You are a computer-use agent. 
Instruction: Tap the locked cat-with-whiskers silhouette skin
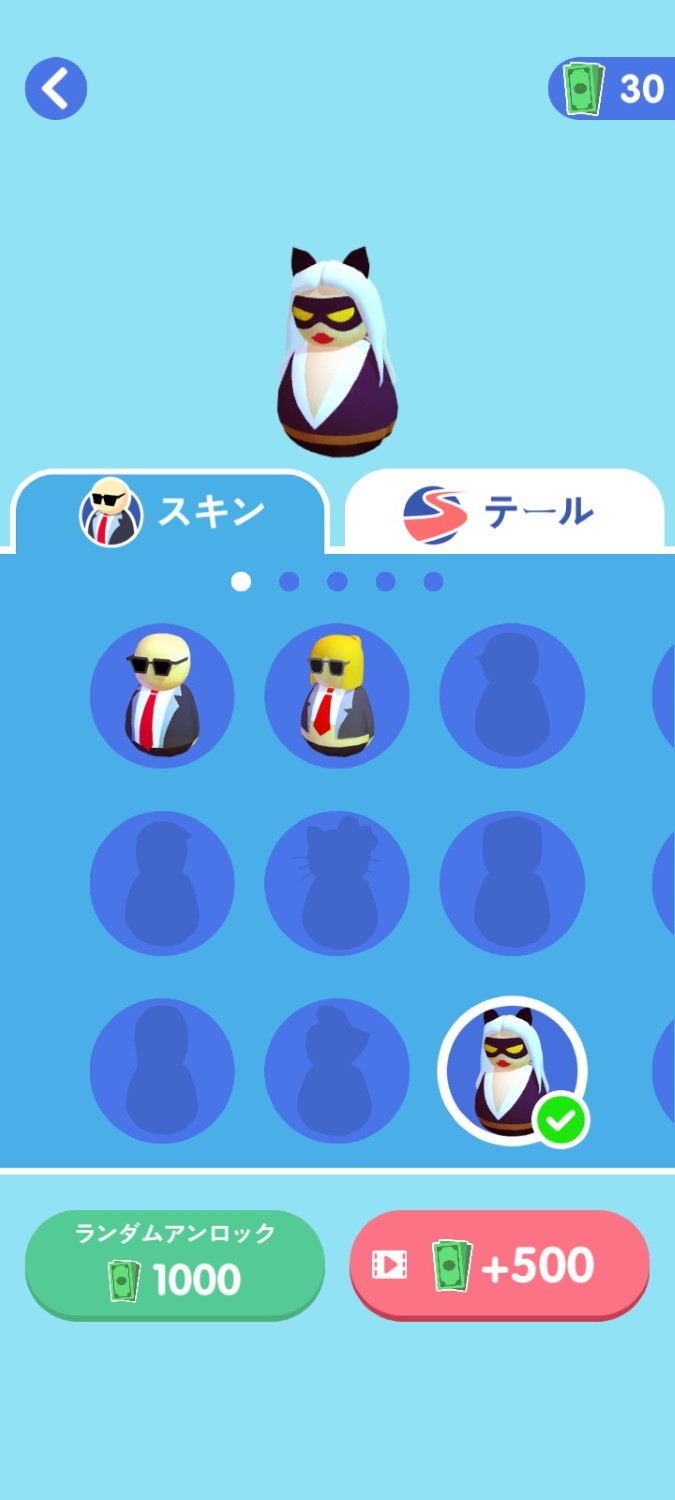(x=337, y=882)
